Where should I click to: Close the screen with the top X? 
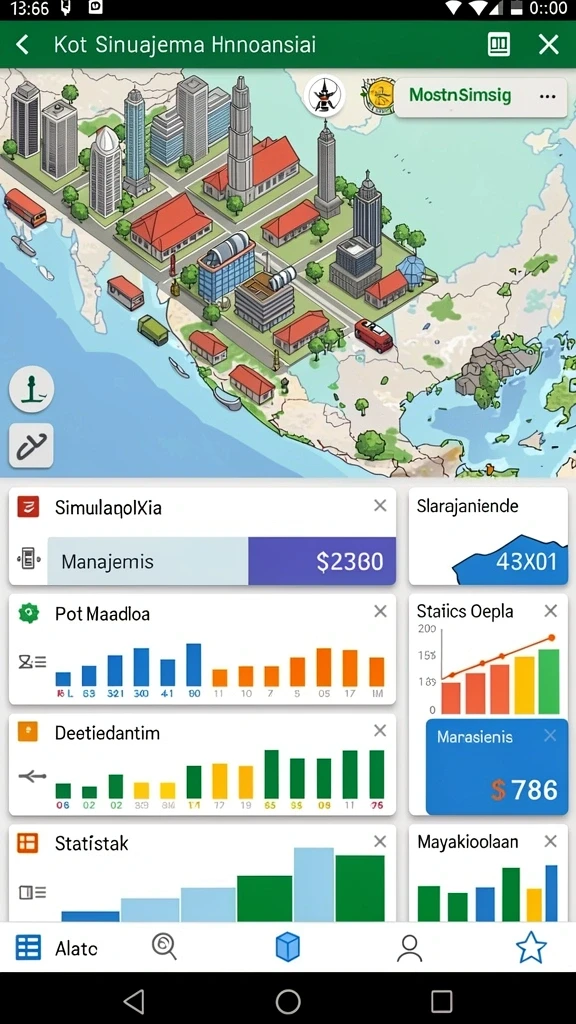[x=548, y=44]
